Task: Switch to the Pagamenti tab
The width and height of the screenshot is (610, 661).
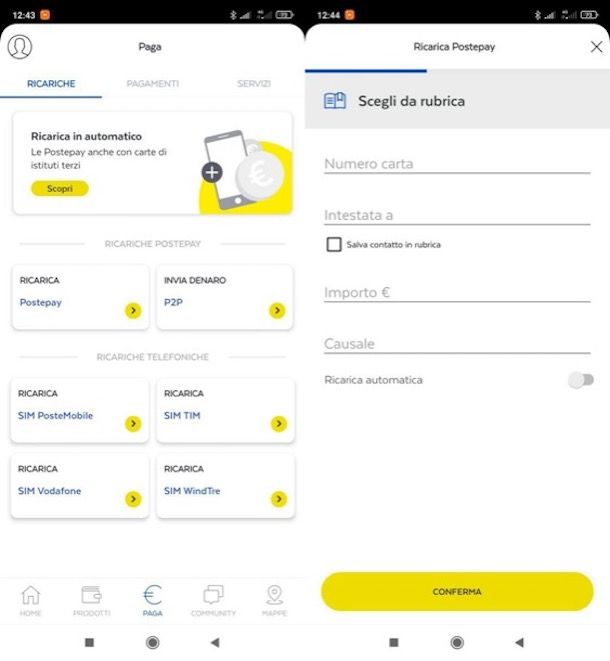Action: point(152,84)
